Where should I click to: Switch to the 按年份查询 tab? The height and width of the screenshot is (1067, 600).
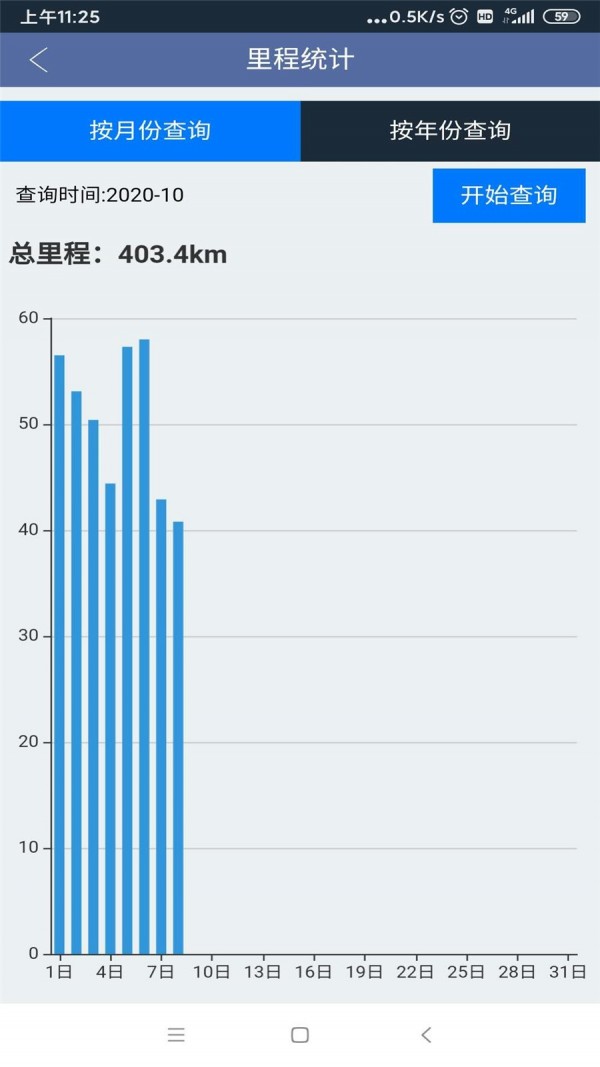pos(450,131)
